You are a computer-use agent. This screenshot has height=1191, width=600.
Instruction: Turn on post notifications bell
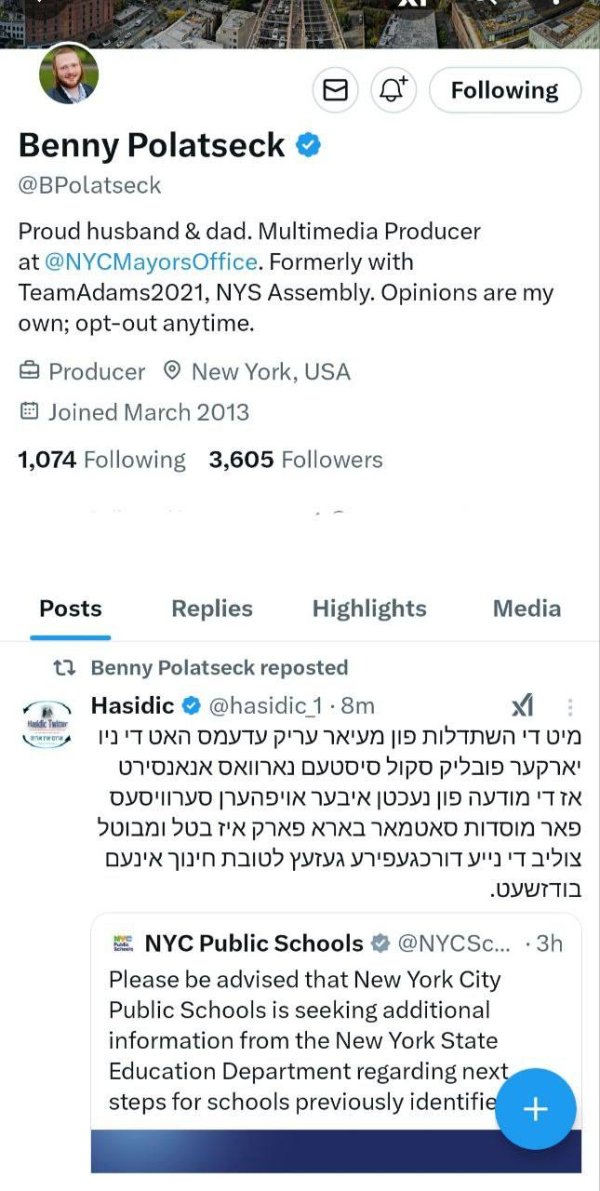(x=394, y=91)
